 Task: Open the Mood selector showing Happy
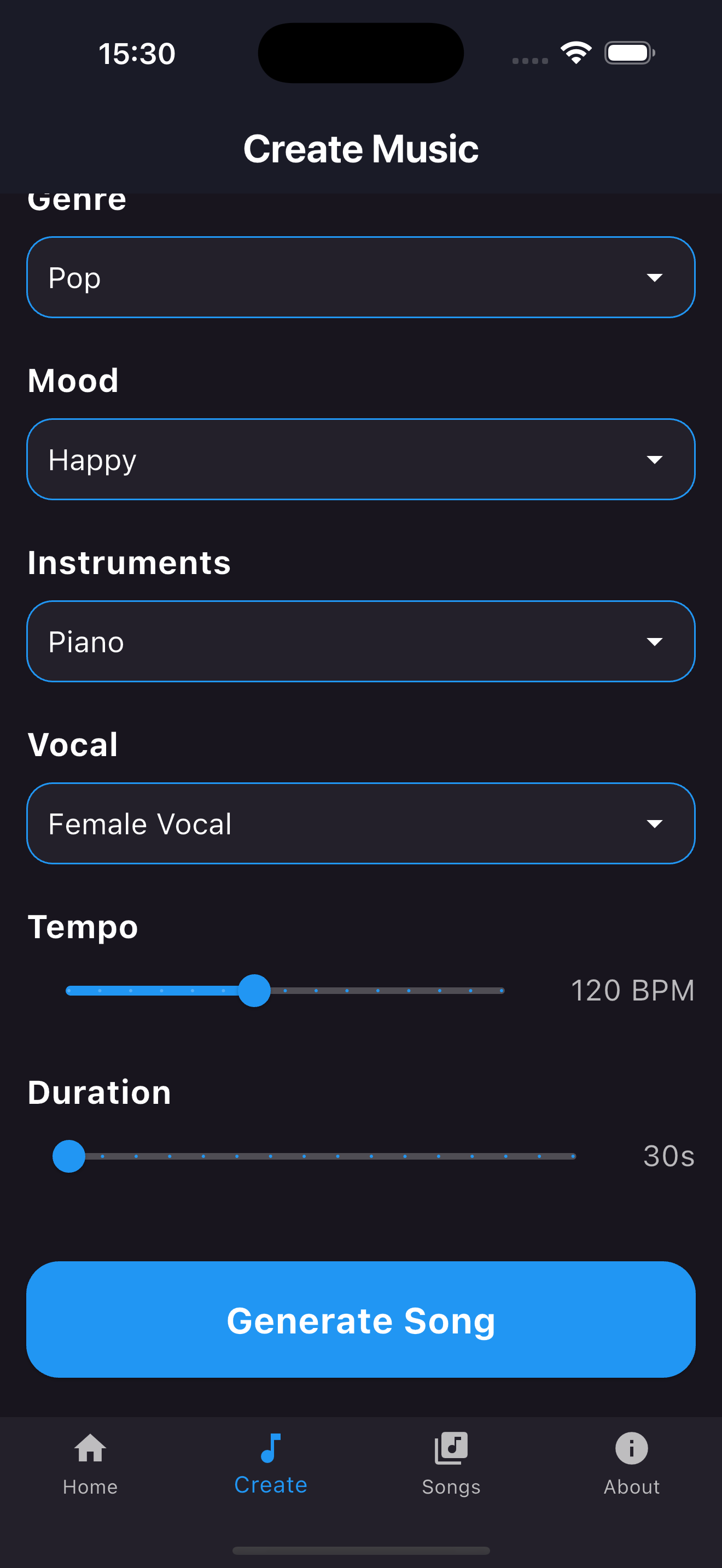click(x=360, y=459)
